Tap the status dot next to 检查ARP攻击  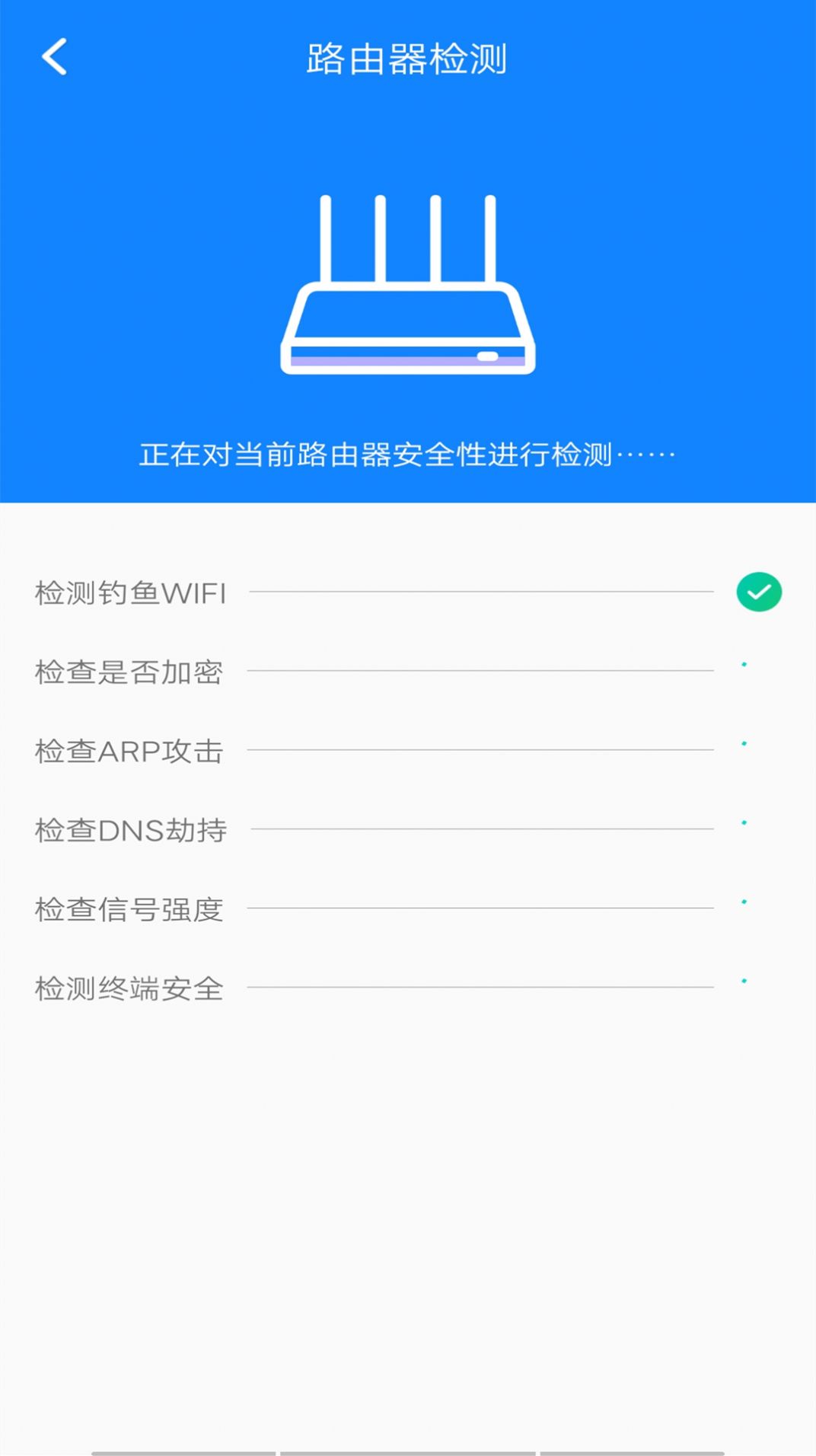tap(744, 743)
